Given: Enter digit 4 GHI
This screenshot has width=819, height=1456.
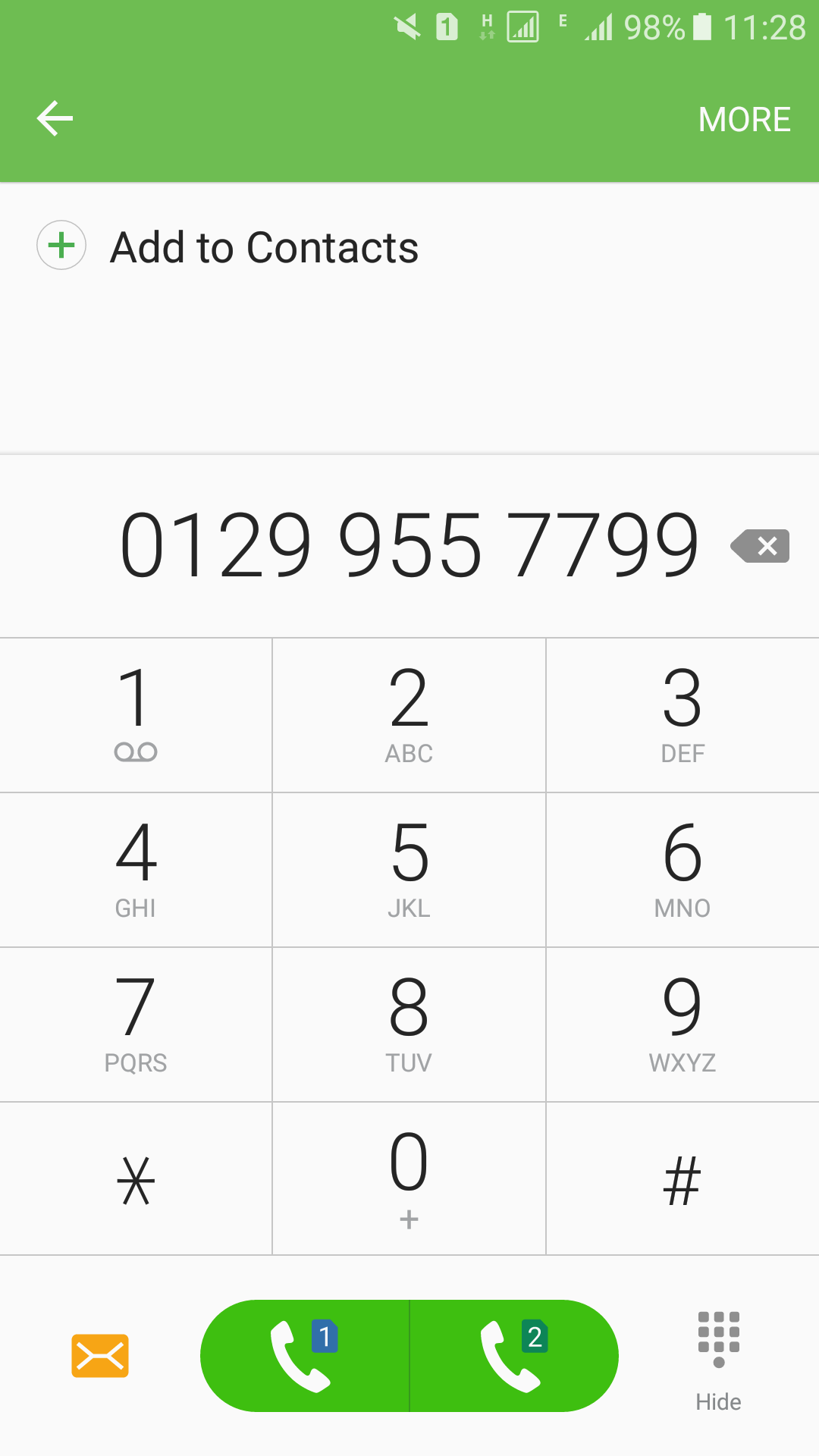Looking at the screenshot, I should 136,869.
